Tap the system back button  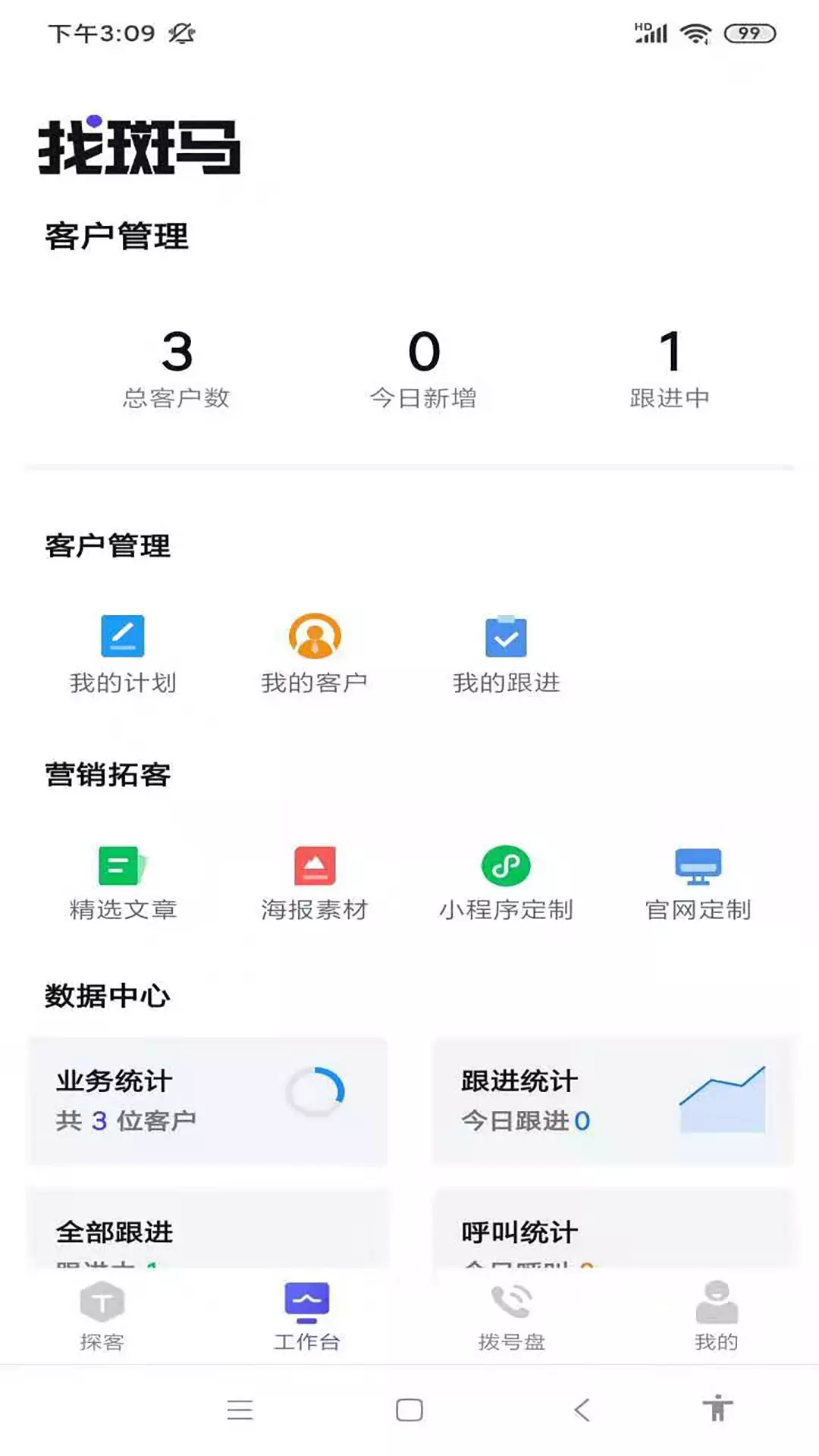coord(582,1410)
